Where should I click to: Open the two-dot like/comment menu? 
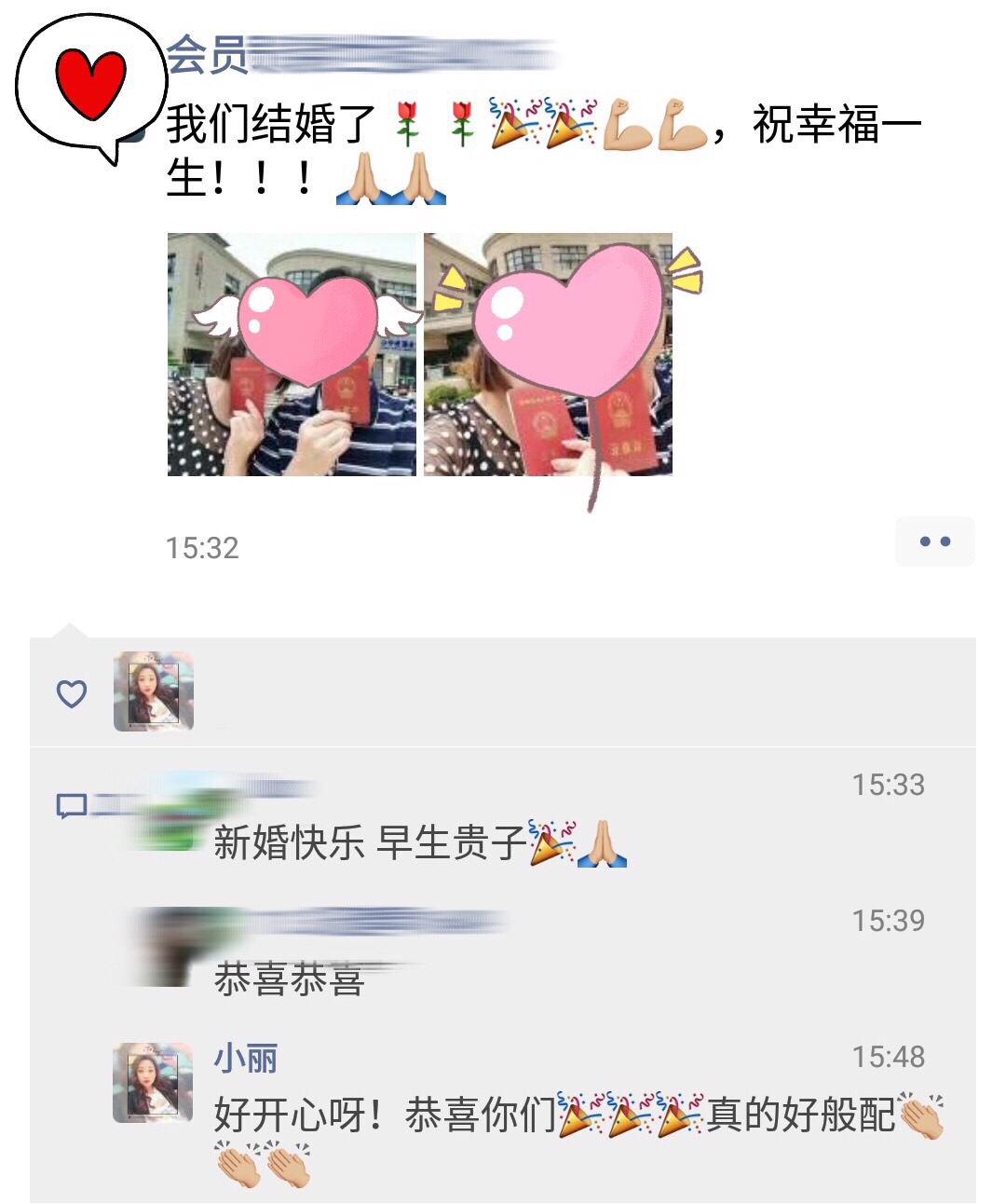click(x=934, y=541)
